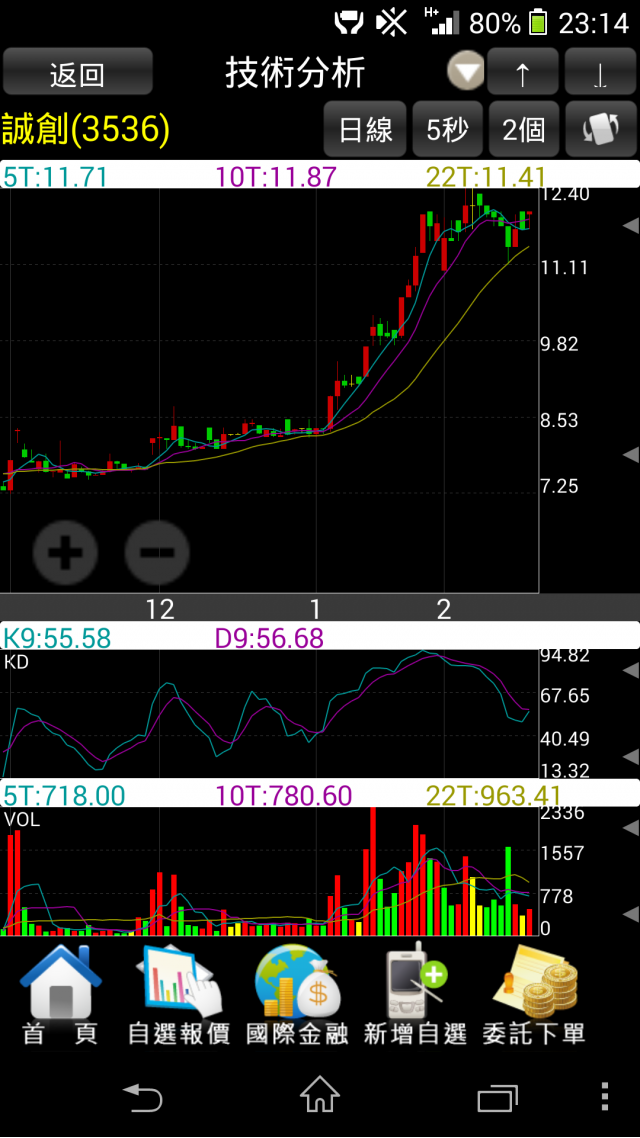Tap Android system back key
640x1138 pixels.
coord(142,1097)
